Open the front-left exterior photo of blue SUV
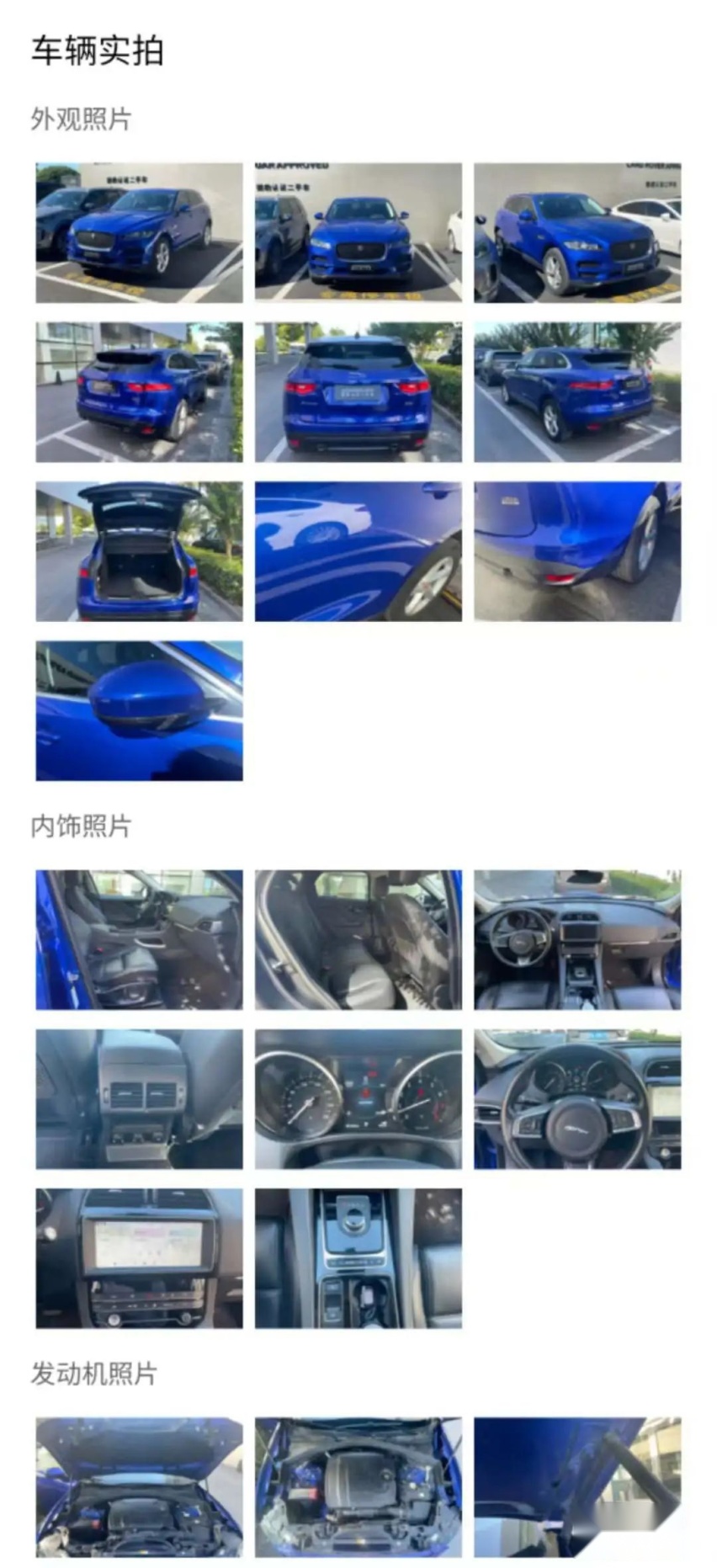Image resolution: width=717 pixels, height=1568 pixels. 139,233
